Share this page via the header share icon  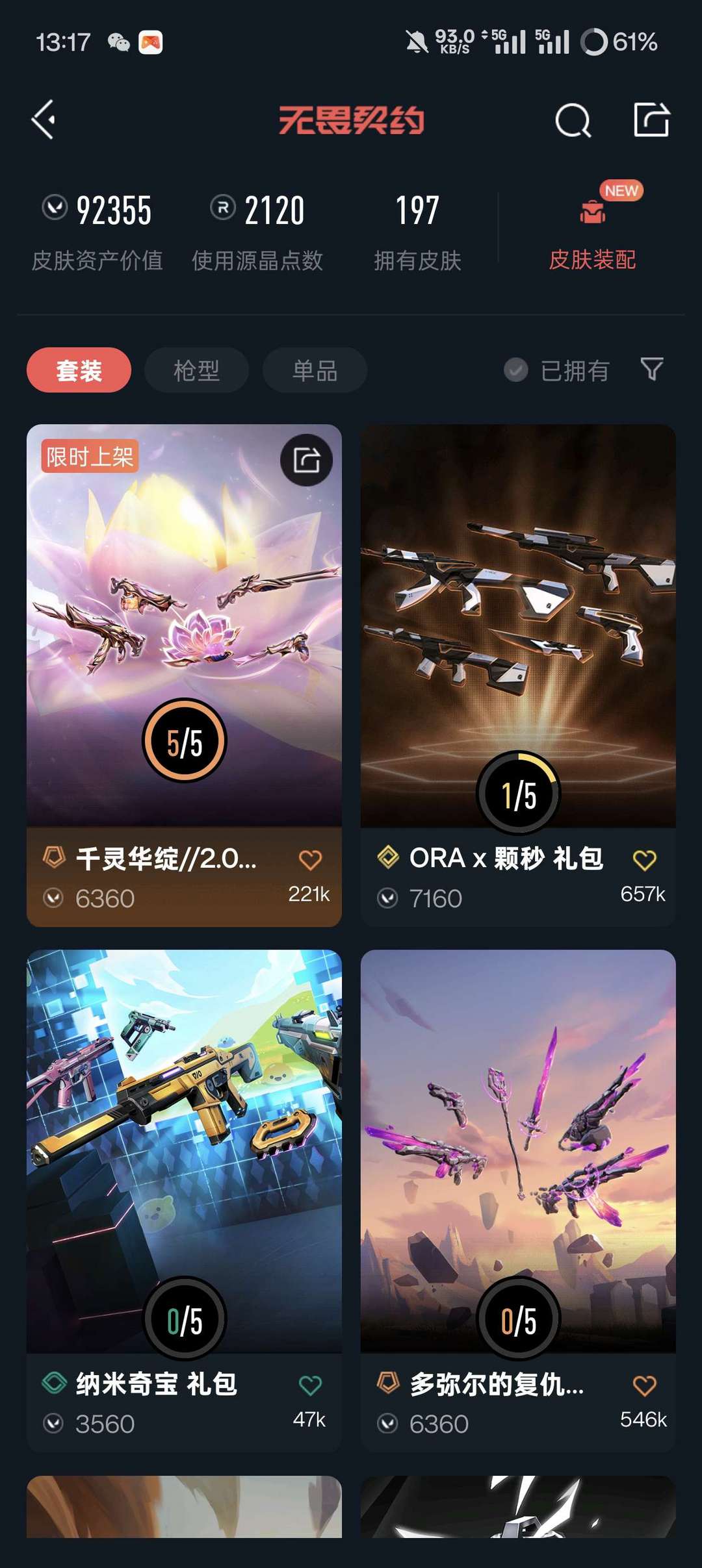(651, 120)
